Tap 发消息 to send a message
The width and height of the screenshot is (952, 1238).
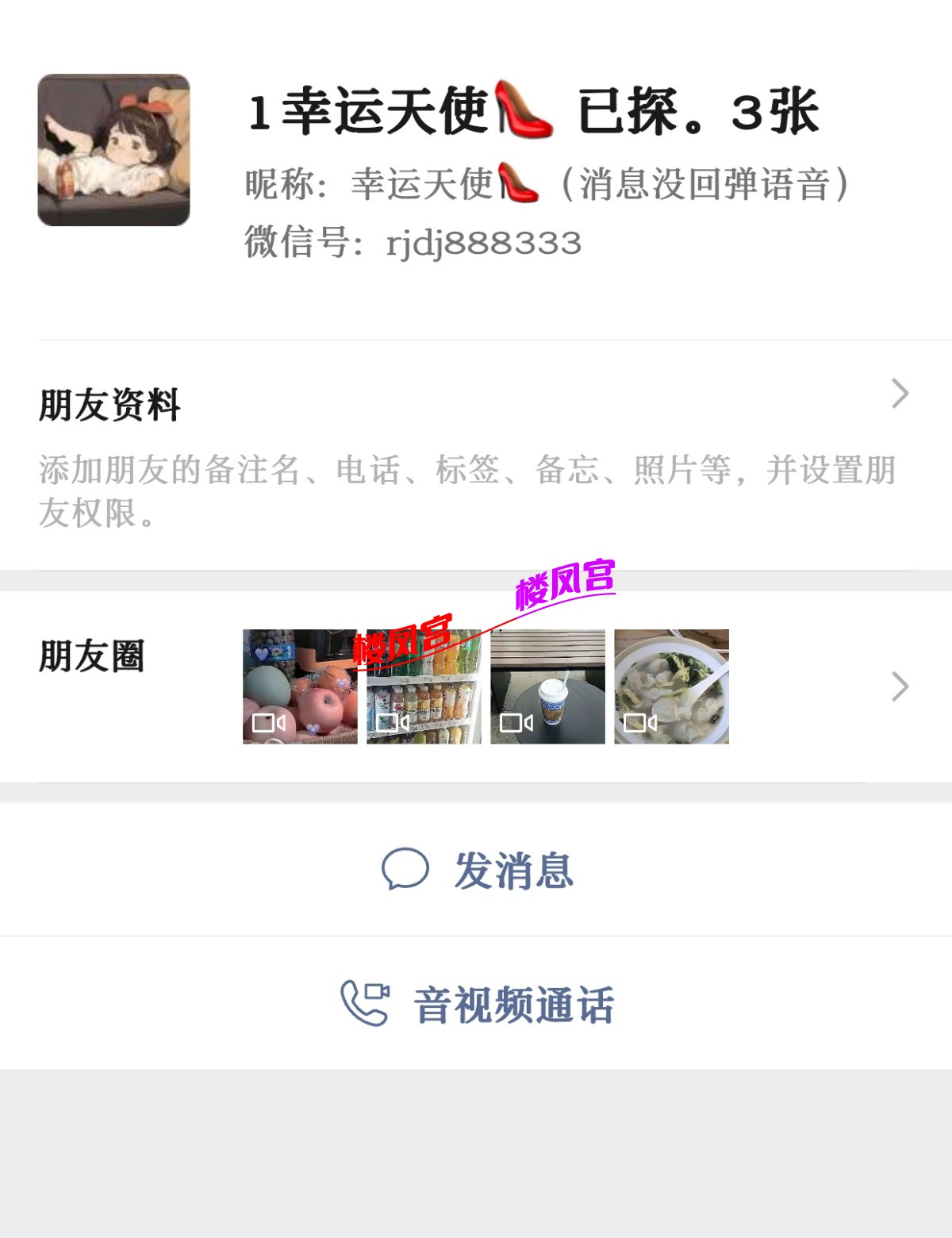(x=478, y=870)
